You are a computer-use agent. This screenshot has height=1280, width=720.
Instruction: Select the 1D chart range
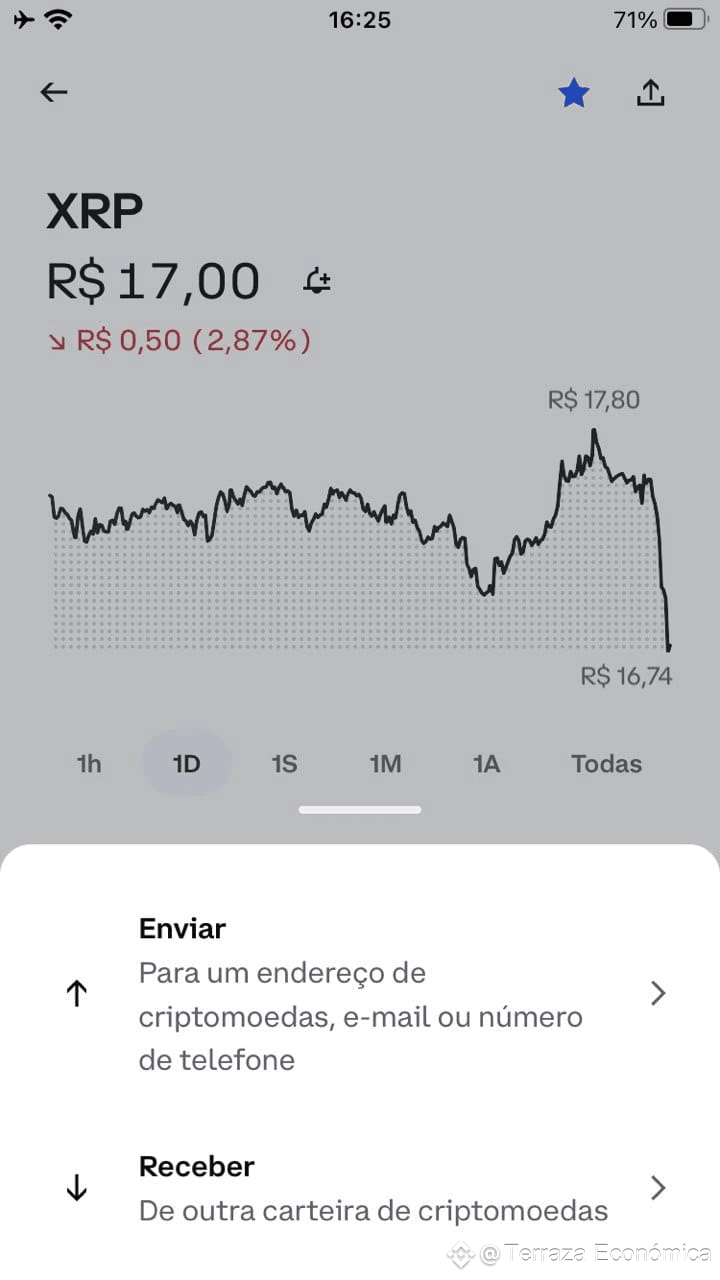click(187, 764)
